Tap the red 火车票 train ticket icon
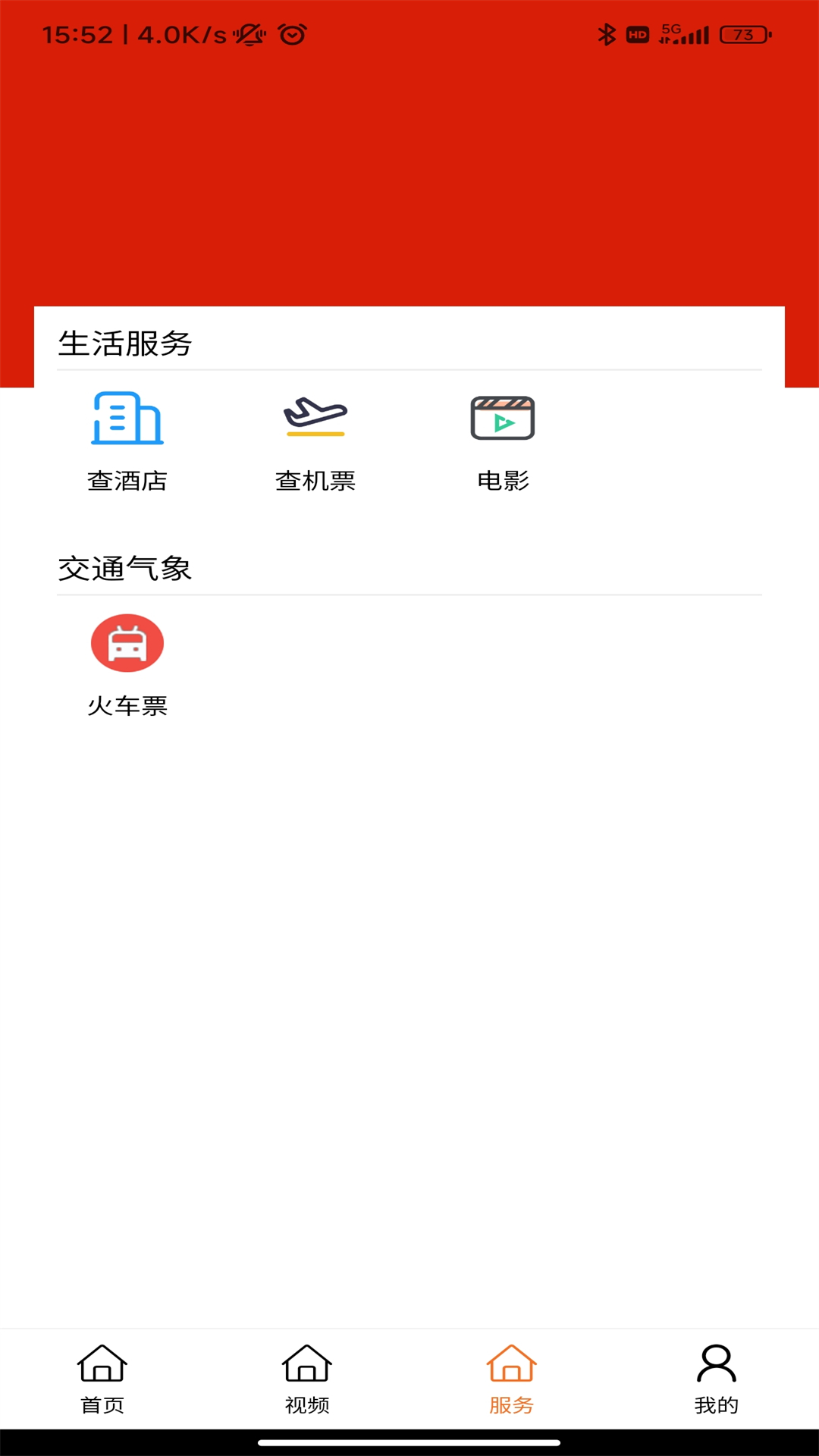Image resolution: width=819 pixels, height=1456 pixels. point(127,642)
